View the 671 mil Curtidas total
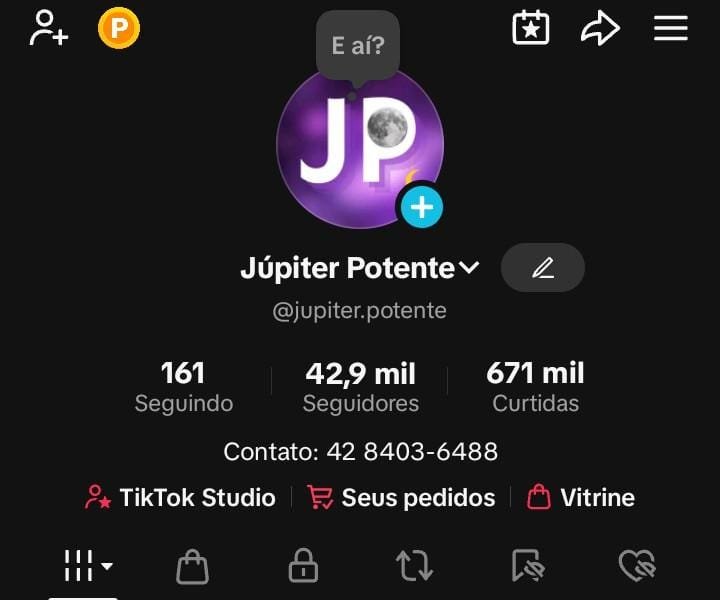 click(535, 386)
